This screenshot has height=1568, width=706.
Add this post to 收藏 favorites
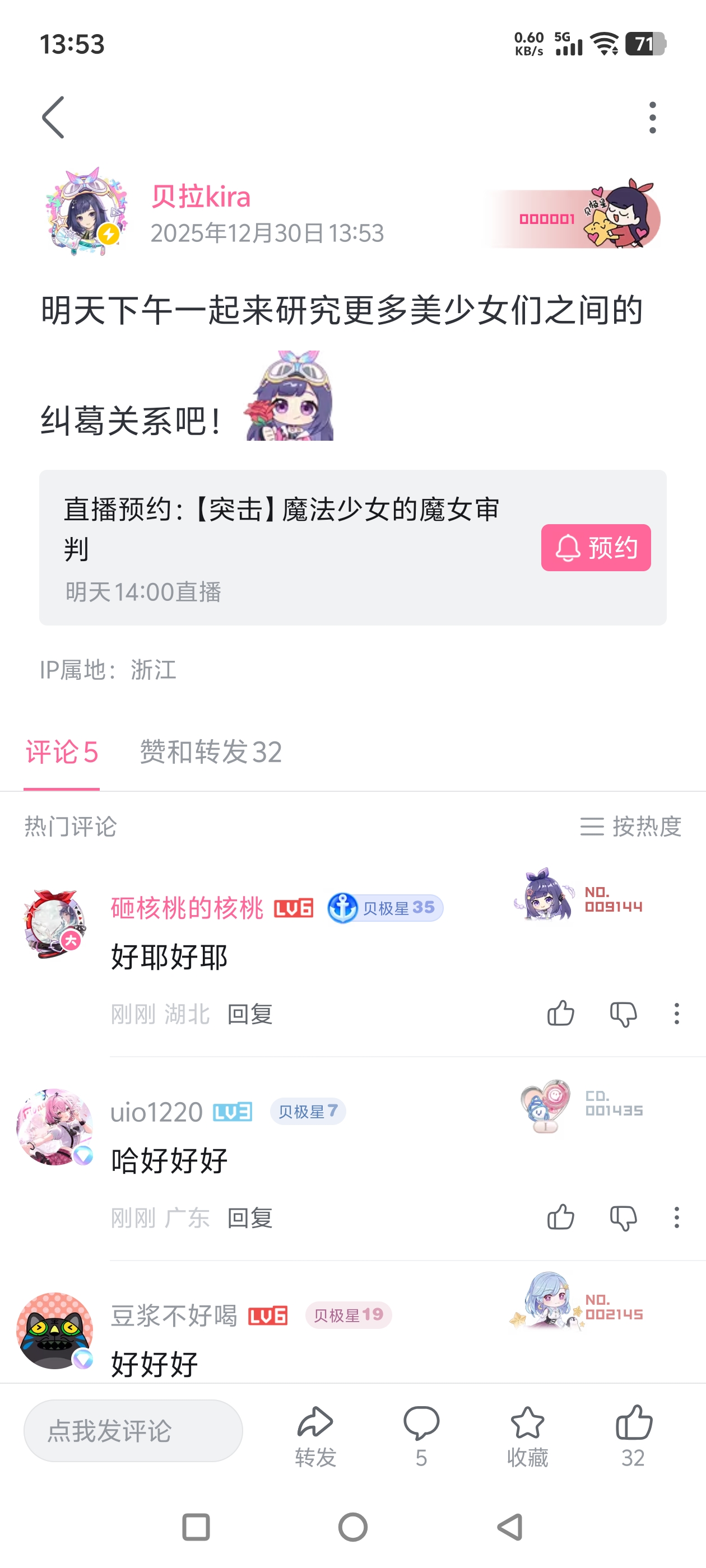click(x=527, y=1435)
